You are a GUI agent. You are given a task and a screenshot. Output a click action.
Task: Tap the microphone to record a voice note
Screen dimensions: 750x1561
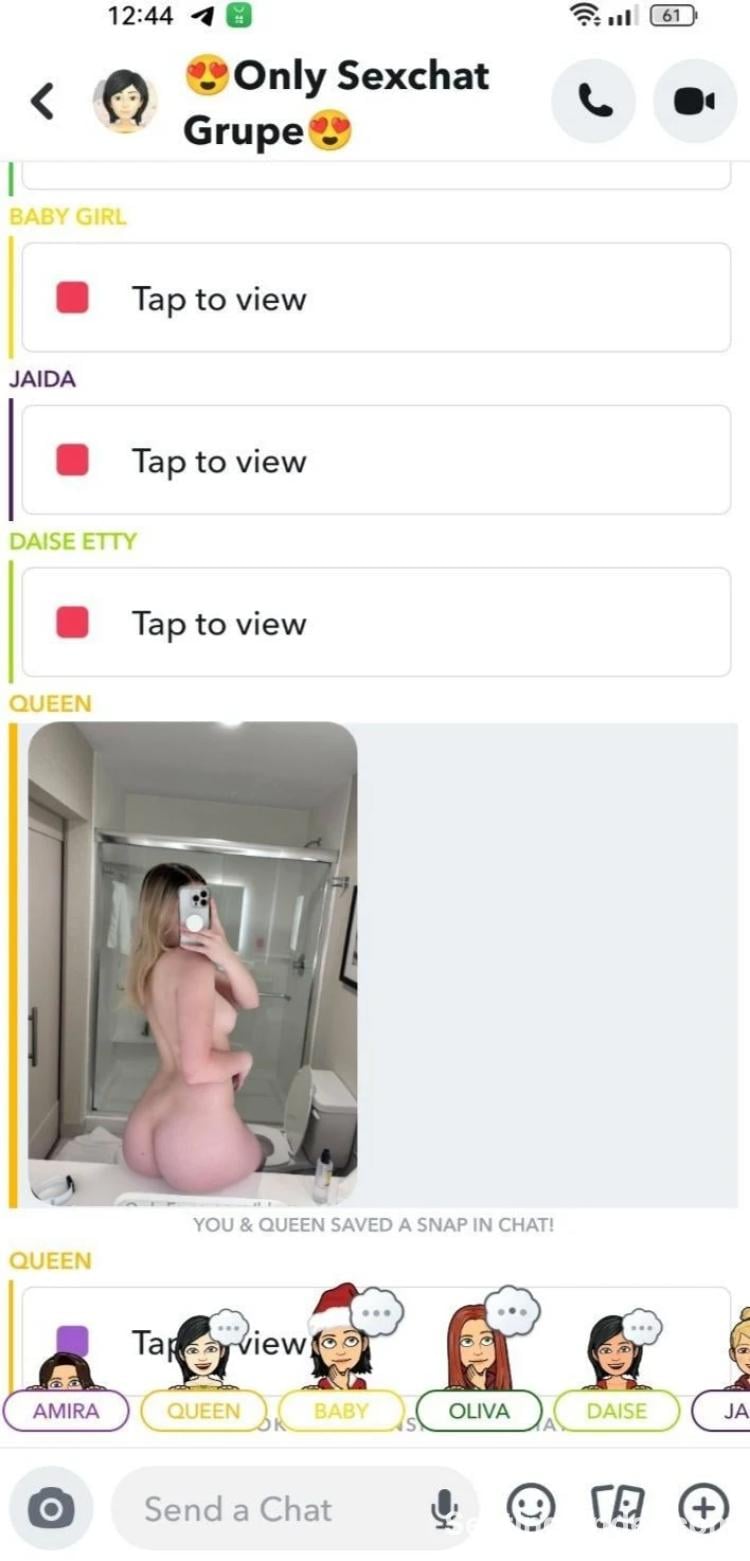click(x=446, y=1508)
